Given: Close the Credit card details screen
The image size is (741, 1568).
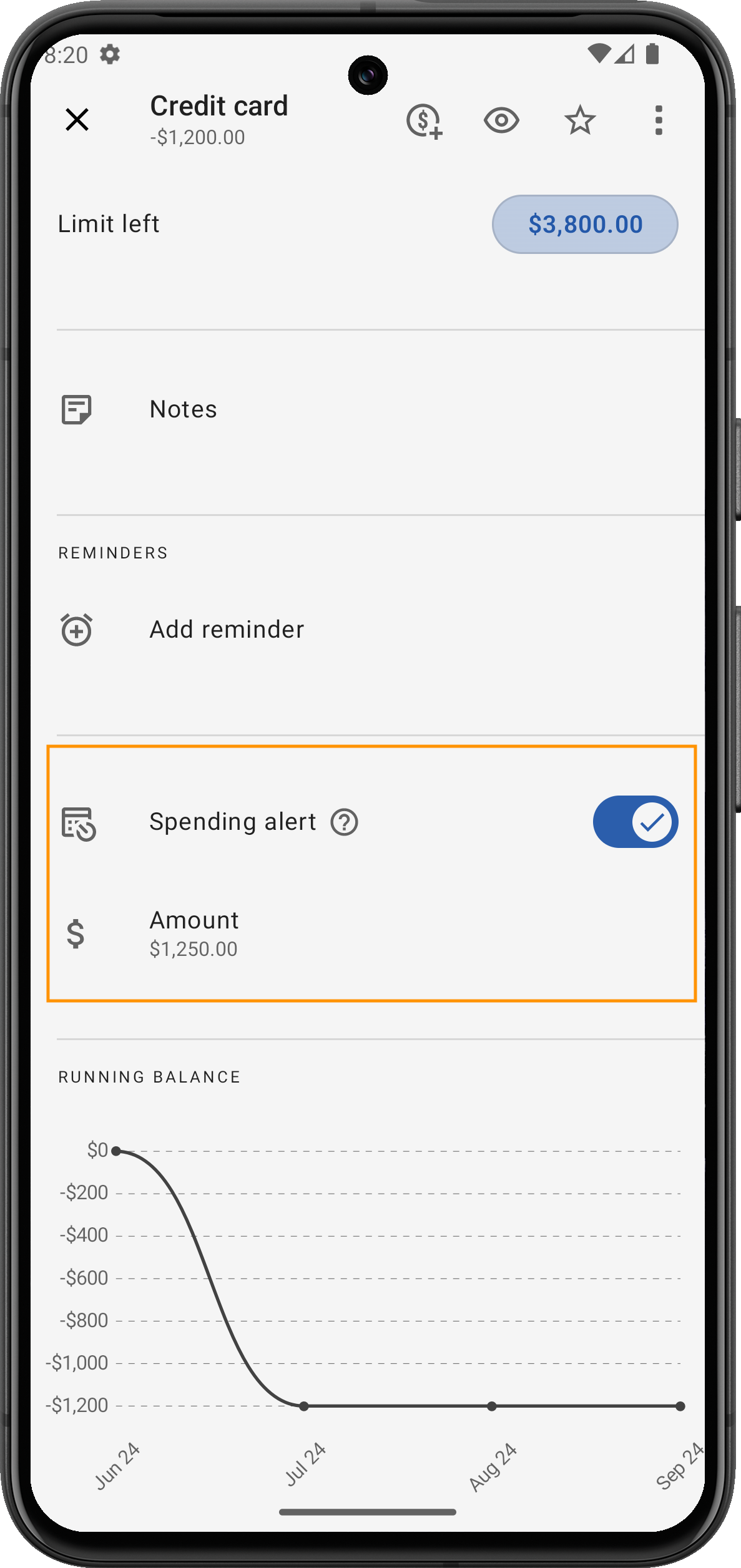Looking at the screenshot, I should pos(77,120).
